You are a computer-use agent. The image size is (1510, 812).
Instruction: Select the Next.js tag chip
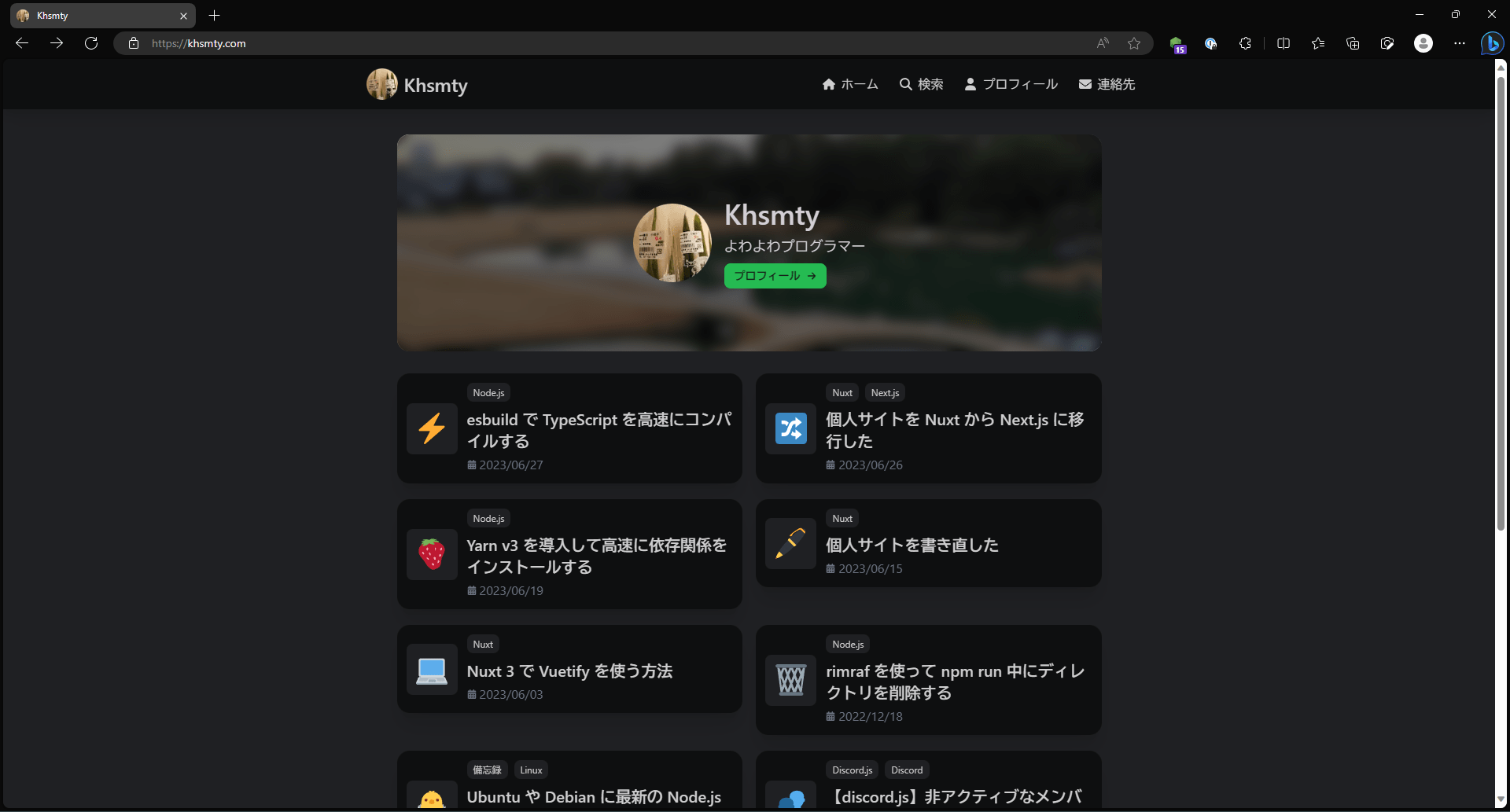[885, 393]
